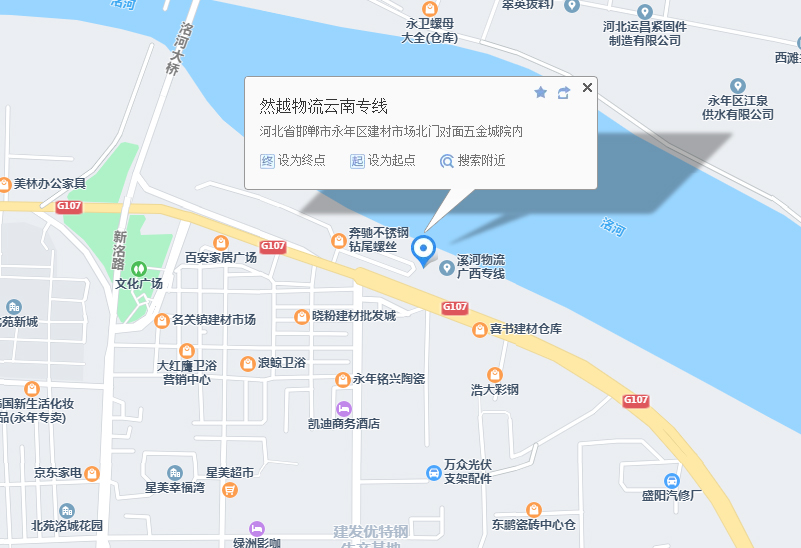Select 盛阳汽修厂 marker
The image size is (801, 548).
click(671, 480)
